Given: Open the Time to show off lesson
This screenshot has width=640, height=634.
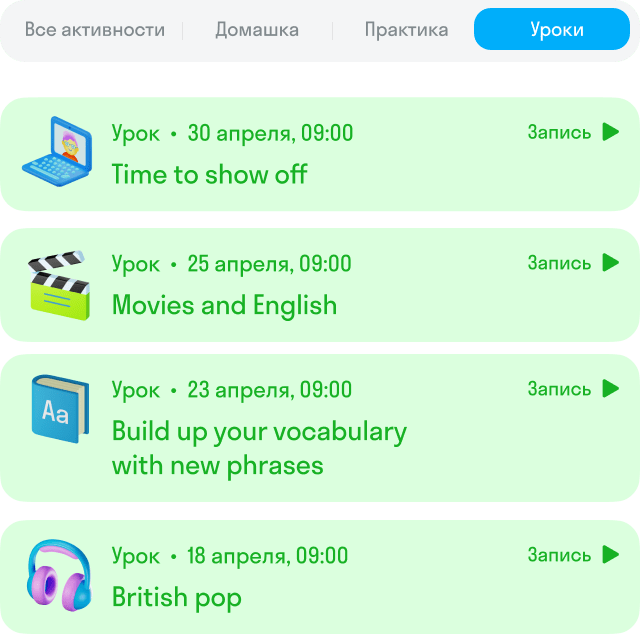Looking at the screenshot, I should coord(209,175).
